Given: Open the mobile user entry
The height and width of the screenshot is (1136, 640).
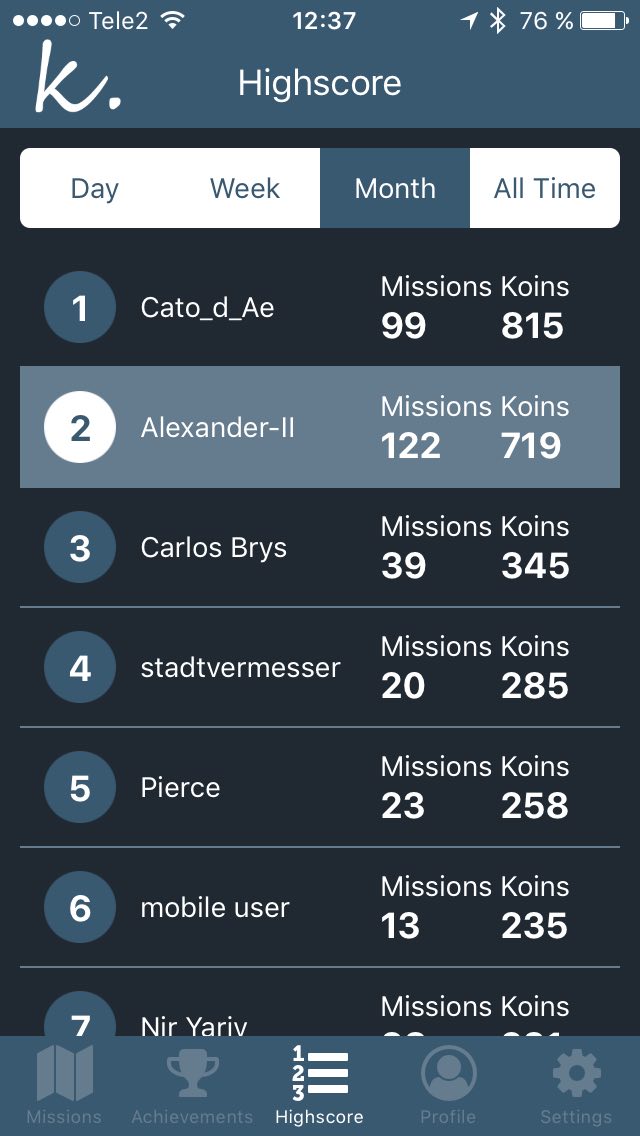Looking at the screenshot, I should (320, 907).
